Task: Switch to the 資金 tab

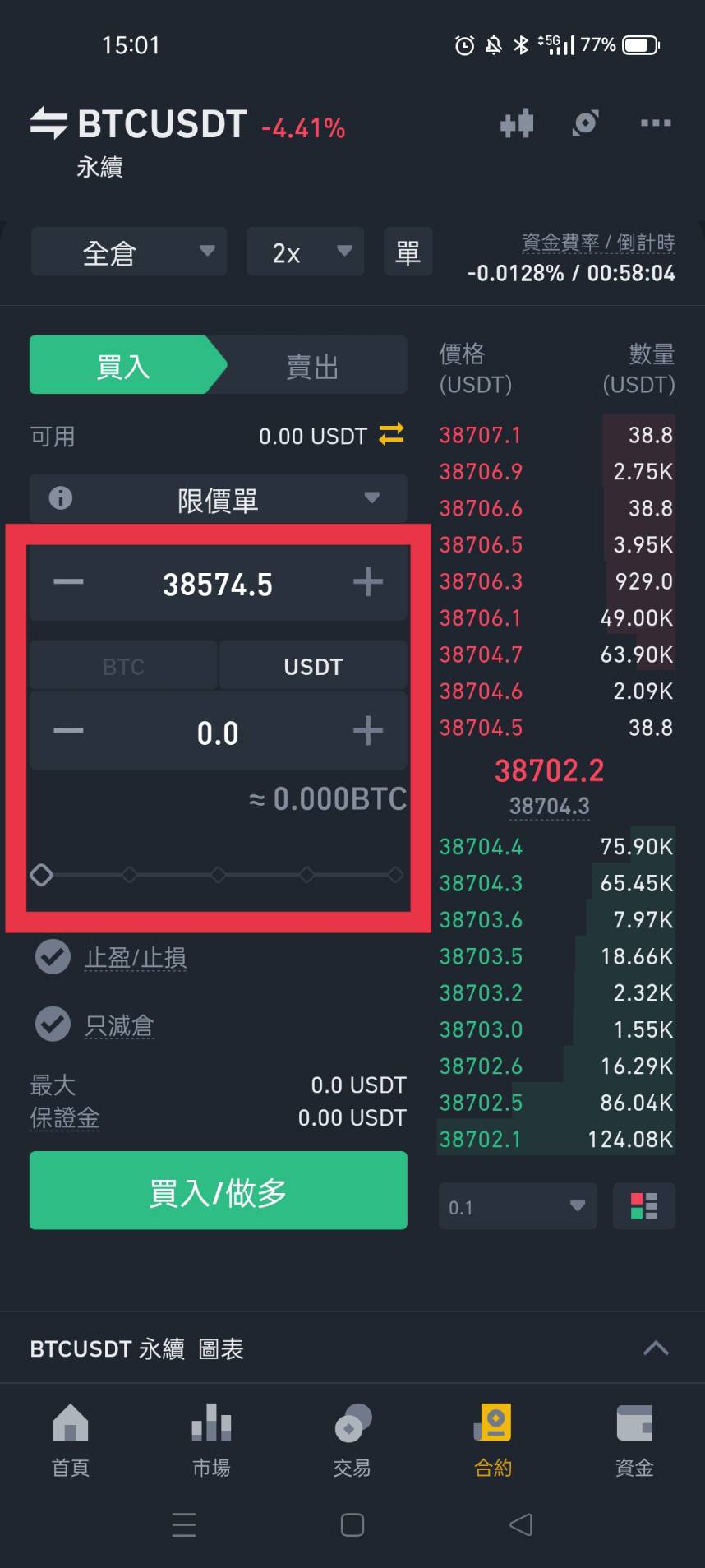Action: 634,1439
